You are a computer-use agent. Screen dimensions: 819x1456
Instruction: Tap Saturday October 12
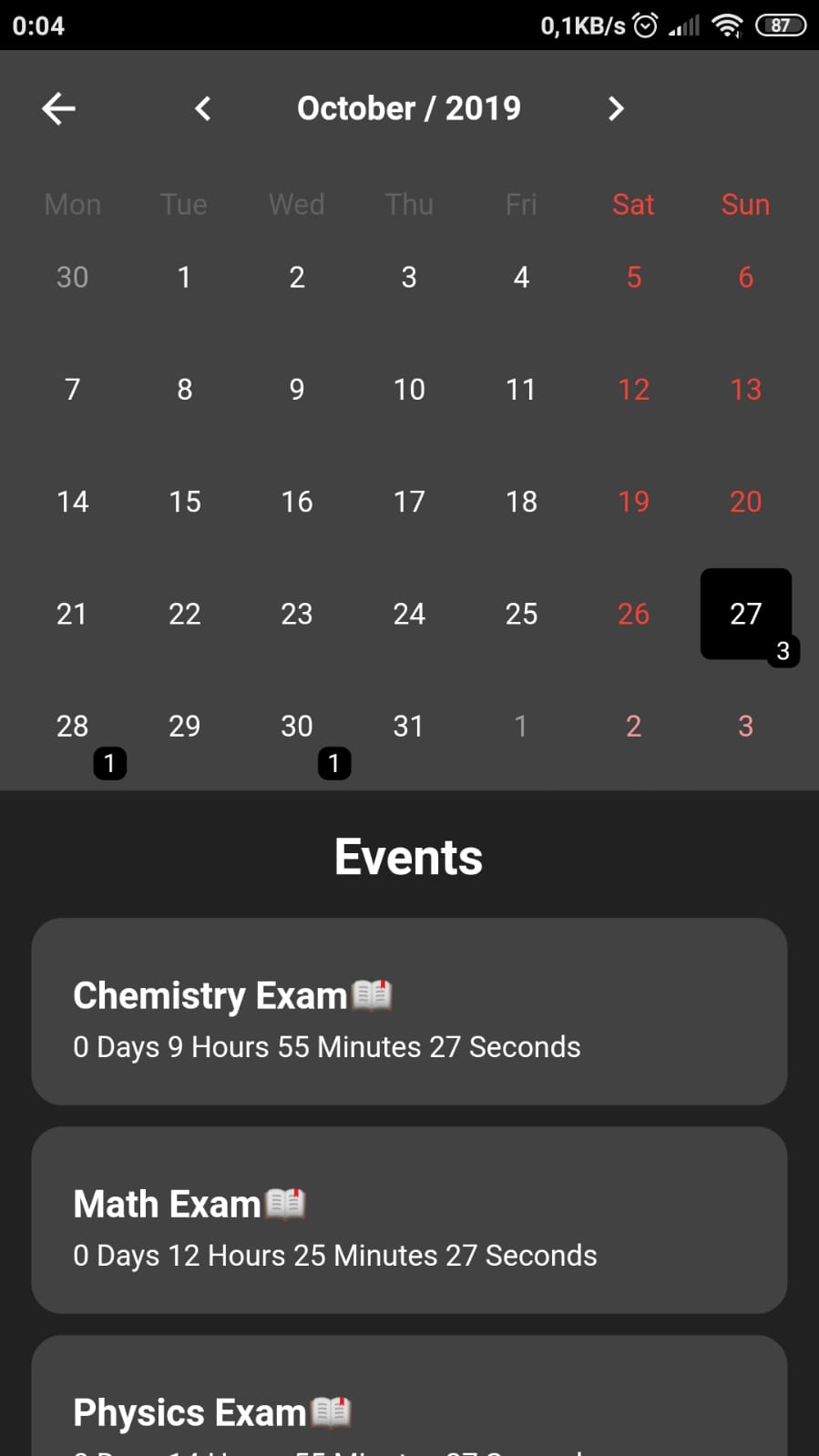633,390
